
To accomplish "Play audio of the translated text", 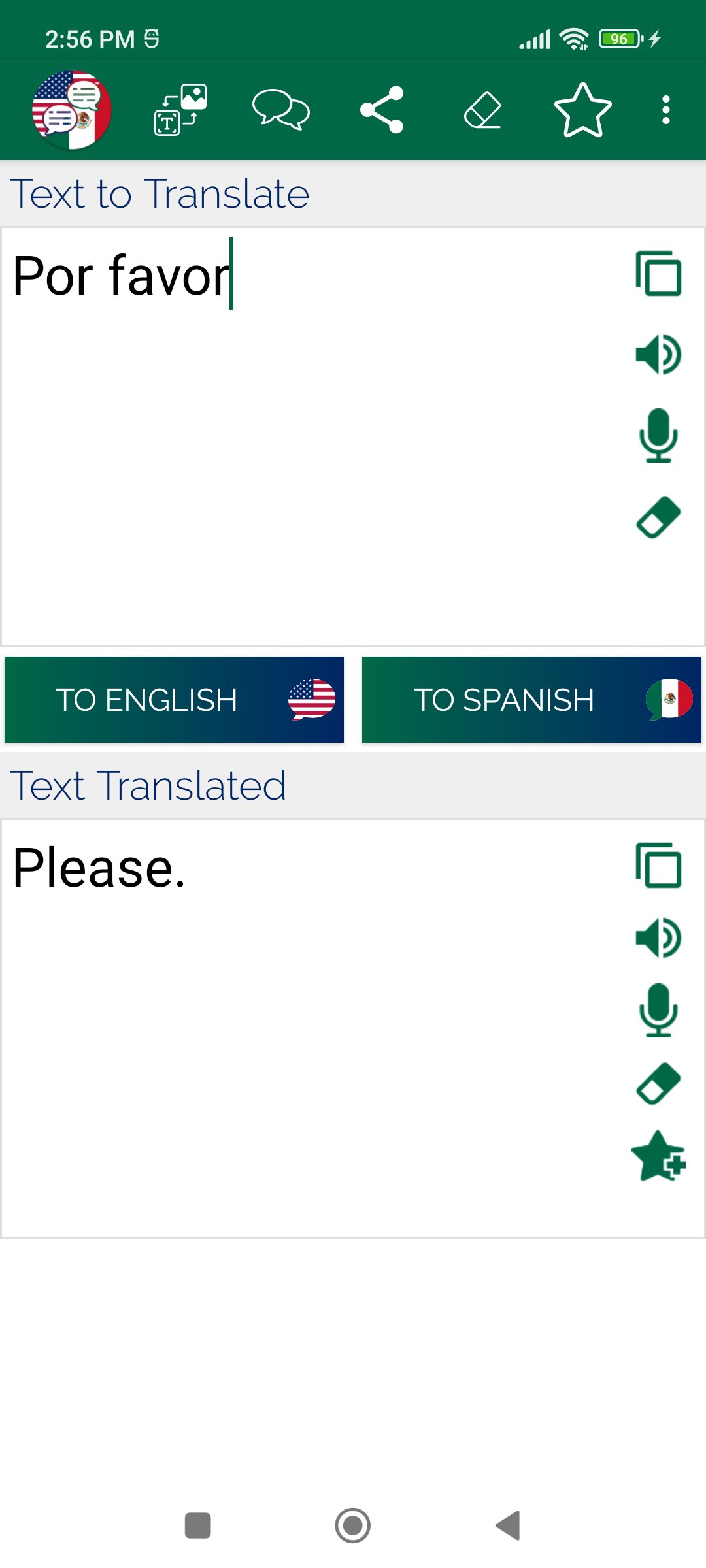I will pos(658,938).
